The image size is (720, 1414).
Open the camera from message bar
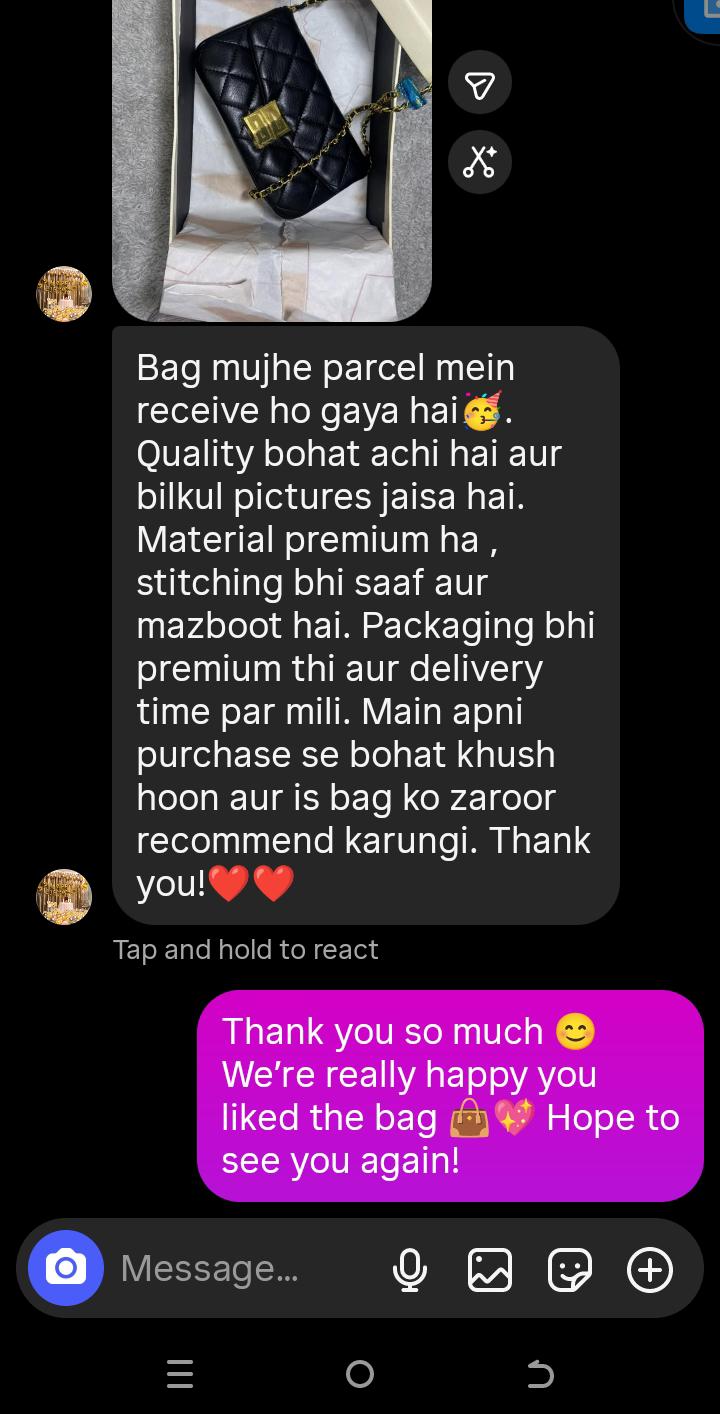[66, 1268]
